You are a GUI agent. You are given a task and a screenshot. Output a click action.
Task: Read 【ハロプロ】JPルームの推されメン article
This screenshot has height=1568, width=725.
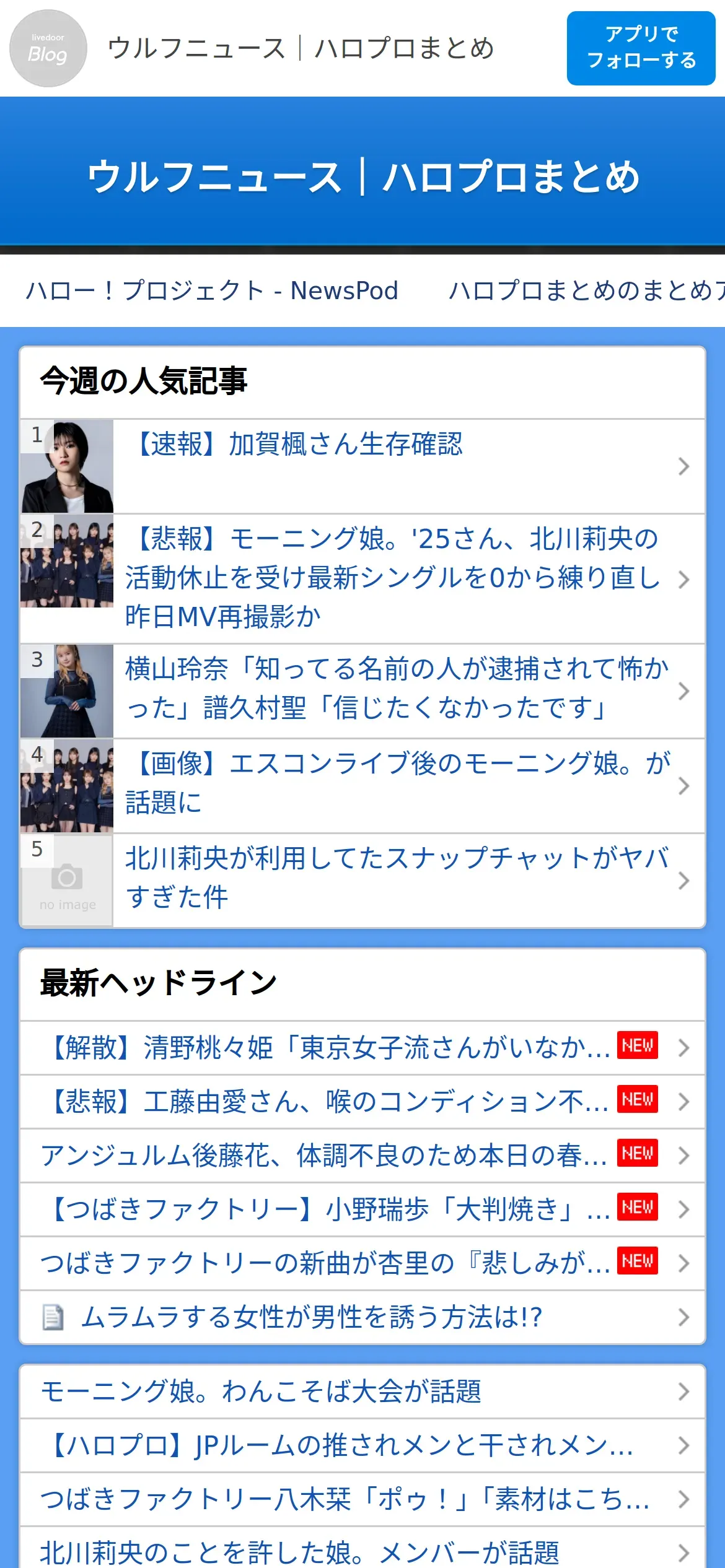362,1445
